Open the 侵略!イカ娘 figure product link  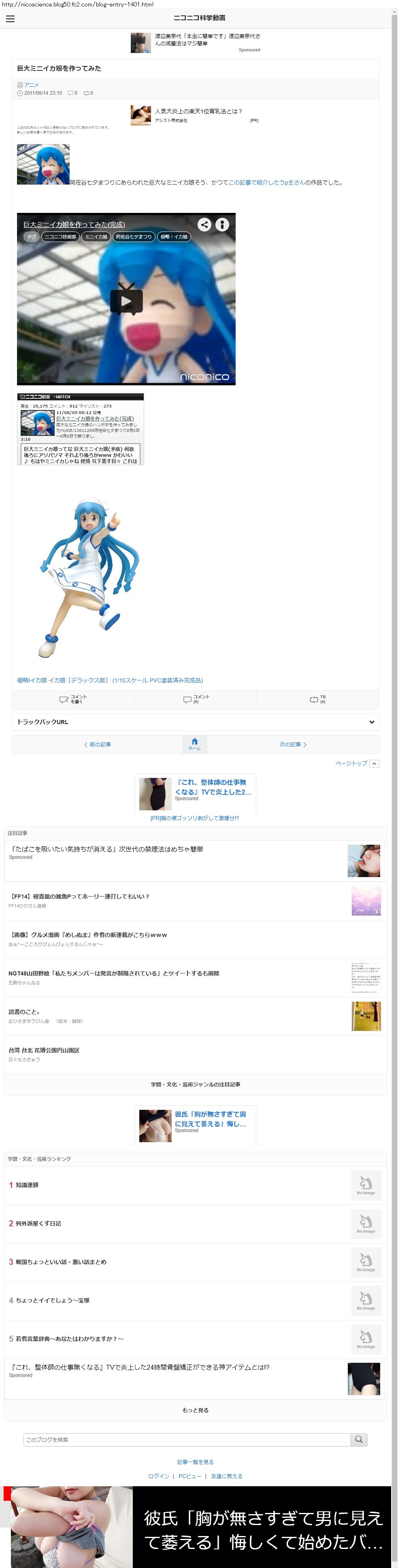110,680
